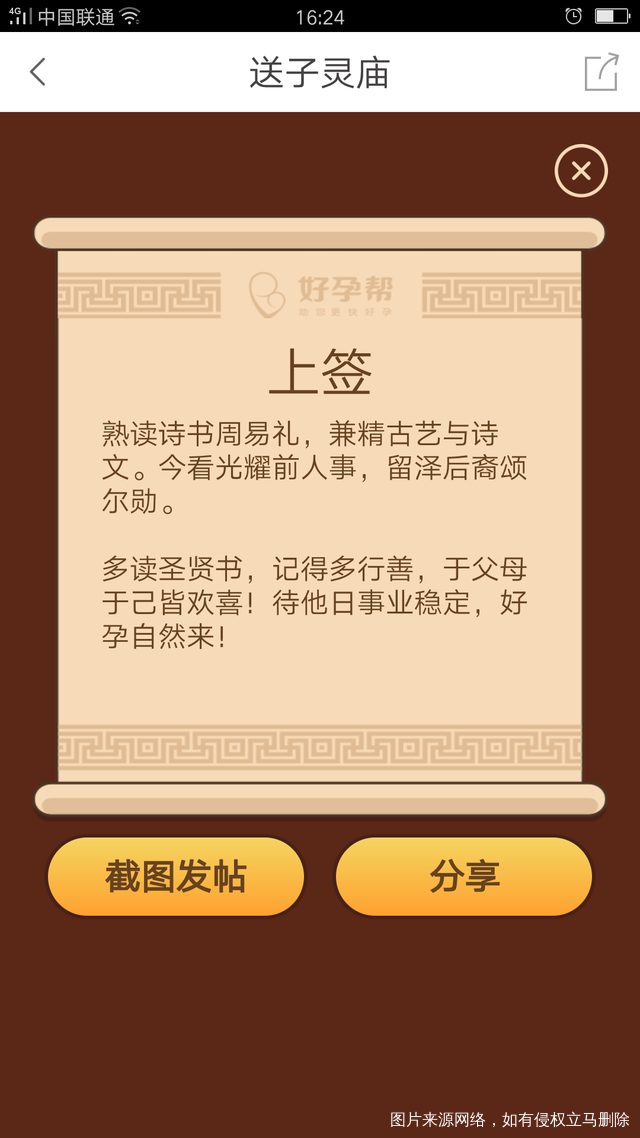The image size is (640, 1138).
Task: Close the 上签 fortune scroll
Action: click(581, 171)
